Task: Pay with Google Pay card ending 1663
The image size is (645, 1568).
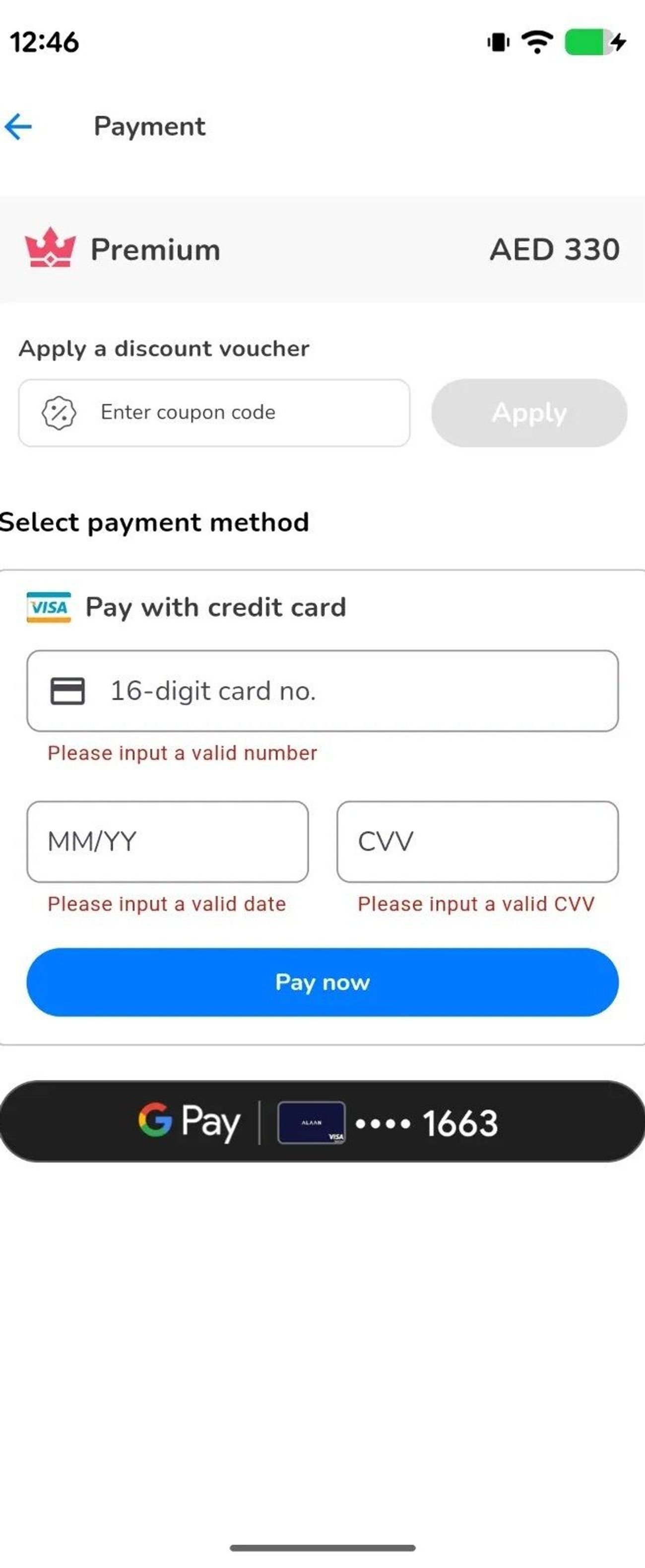Action: pyautogui.click(x=322, y=1121)
